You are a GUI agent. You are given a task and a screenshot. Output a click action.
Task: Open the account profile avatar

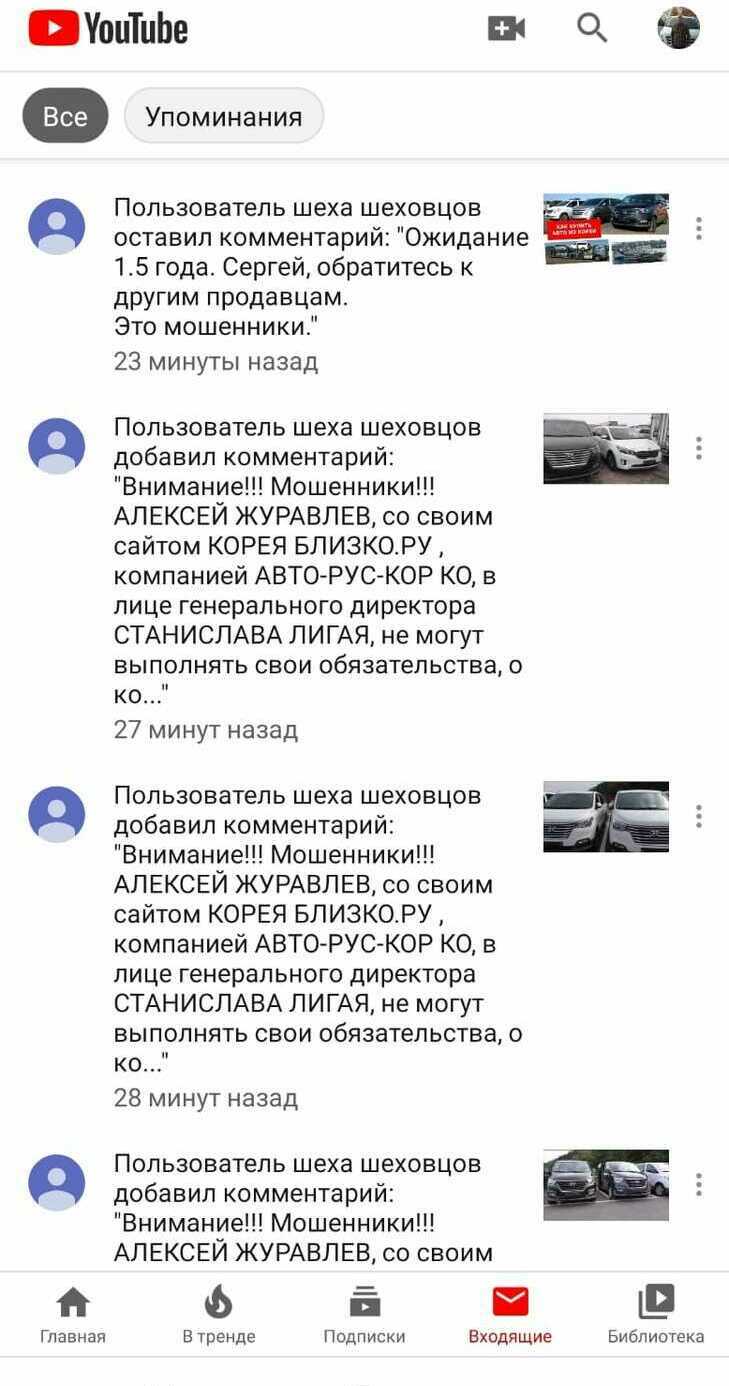tap(678, 29)
